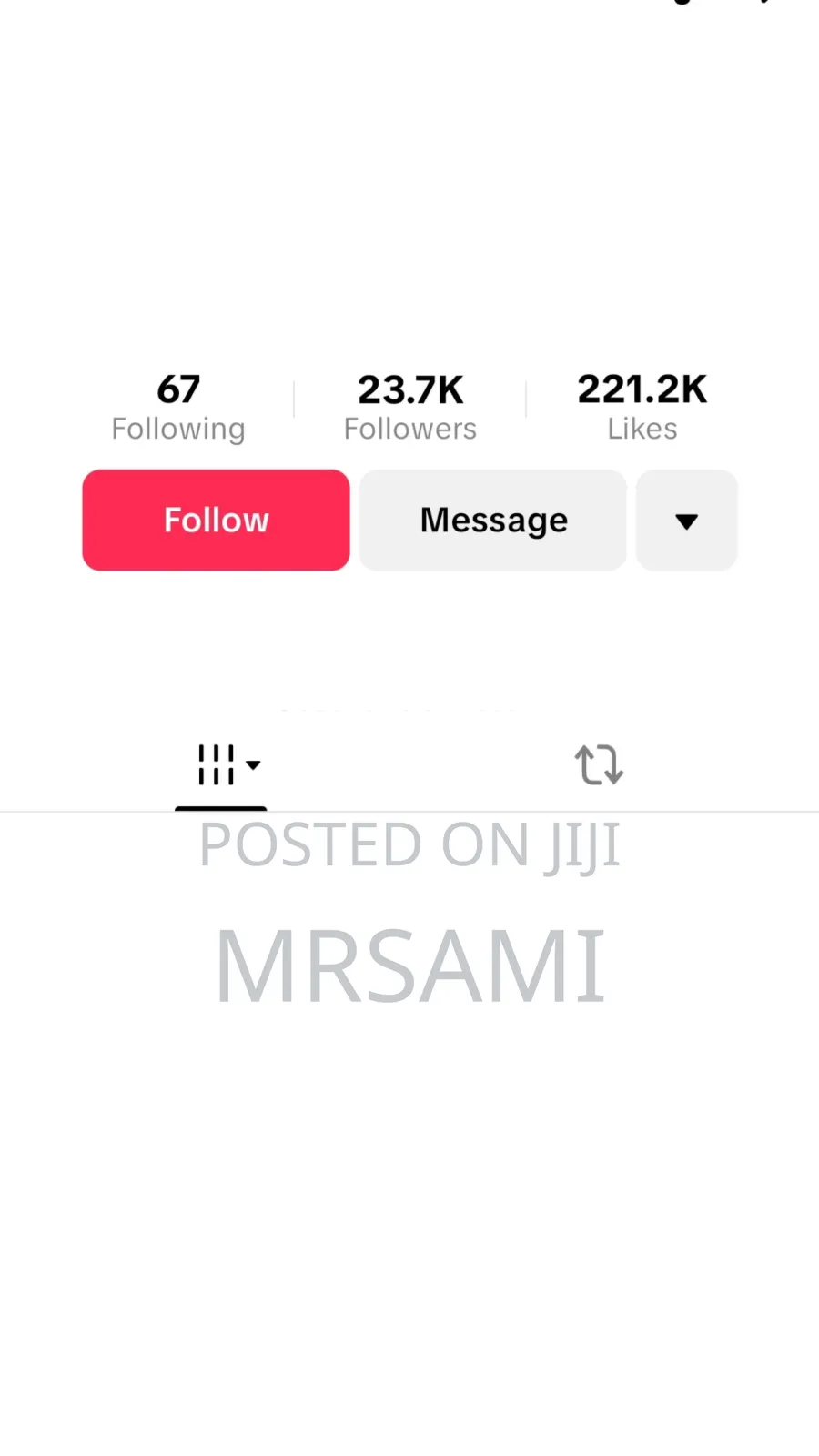The image size is (819, 1456).
Task: Open the 67 Following list
Action: [x=178, y=407]
